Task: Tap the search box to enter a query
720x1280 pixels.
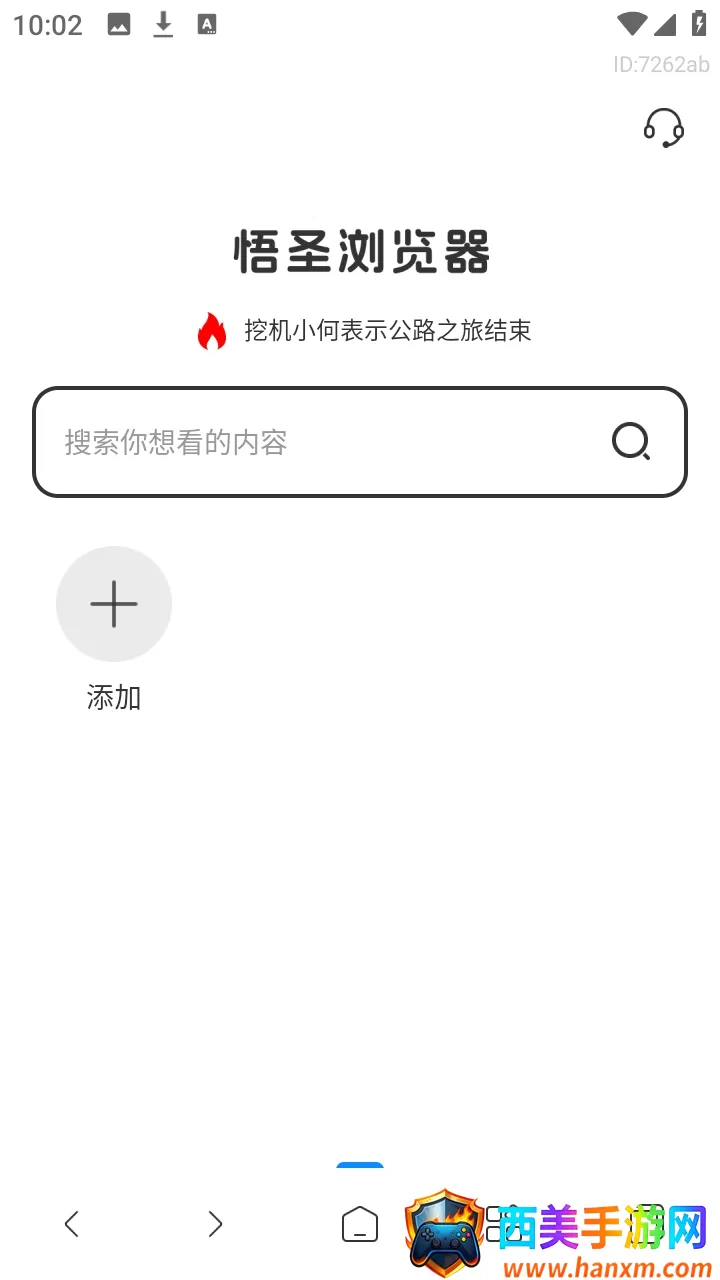Action: (320, 442)
